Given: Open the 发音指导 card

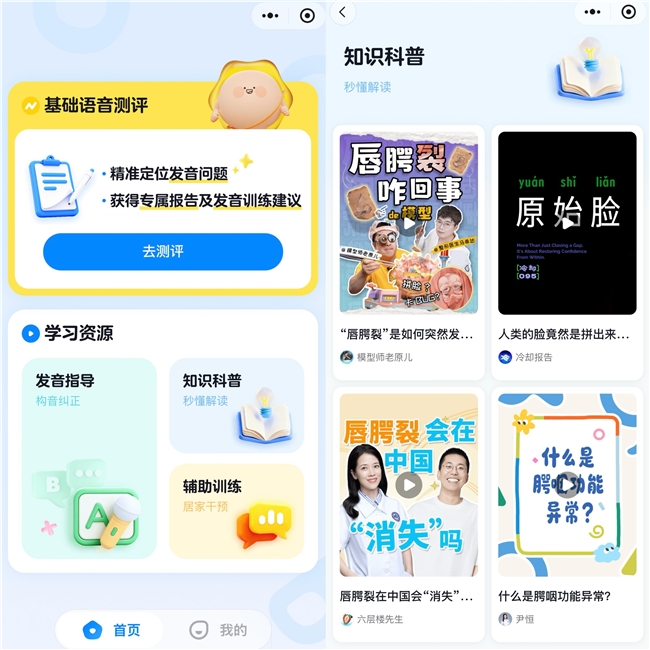Looking at the screenshot, I should [x=89, y=458].
